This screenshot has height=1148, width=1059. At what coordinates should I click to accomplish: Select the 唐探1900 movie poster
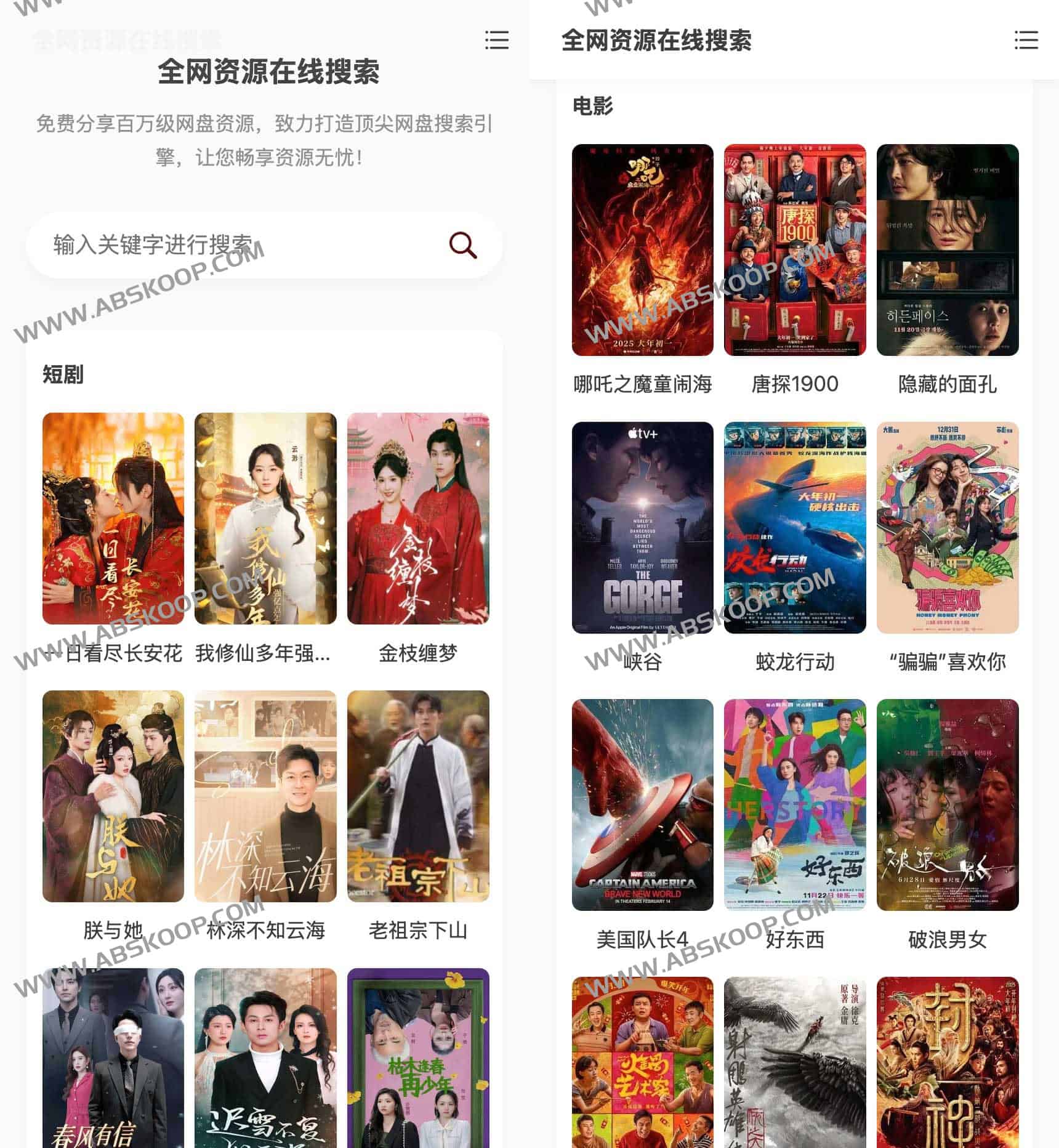click(x=795, y=249)
